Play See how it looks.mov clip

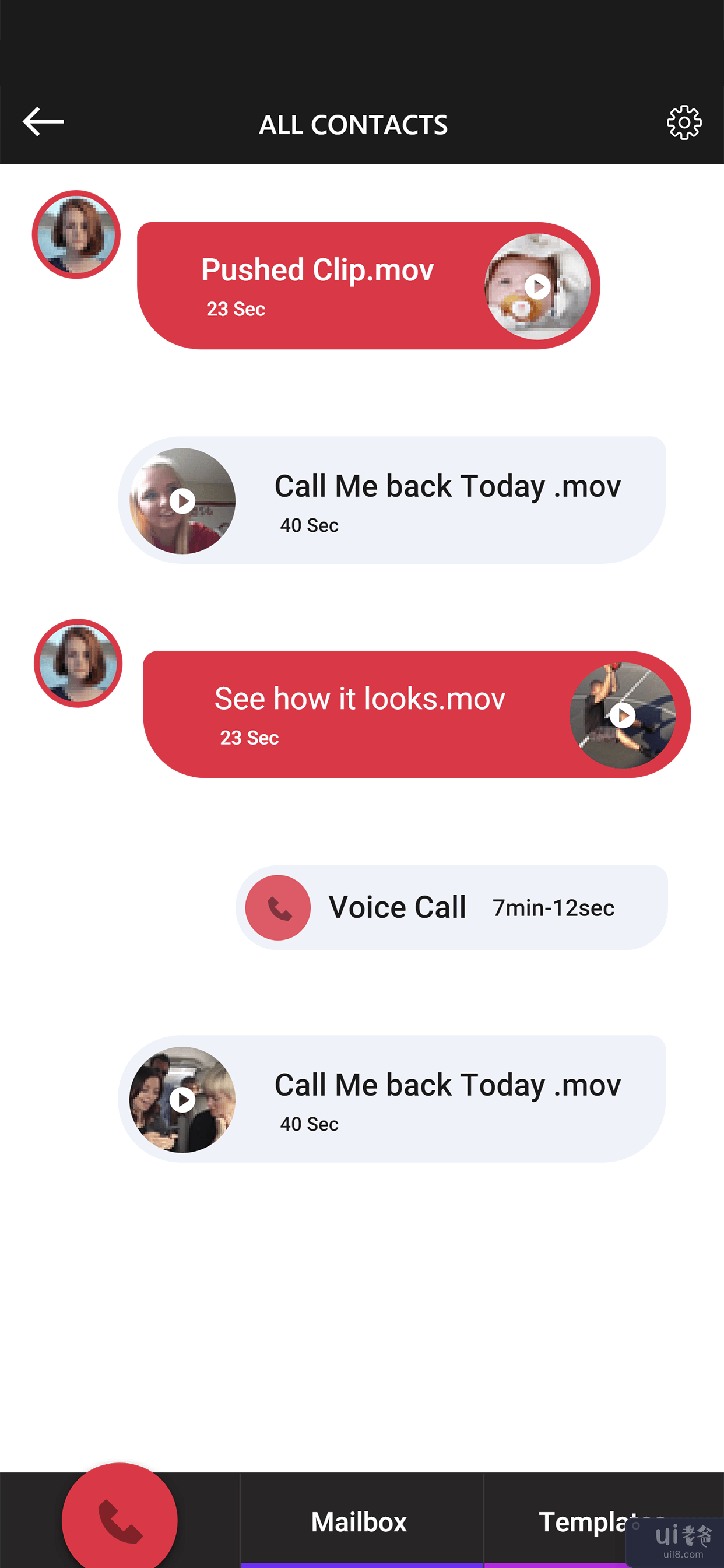[x=622, y=715]
